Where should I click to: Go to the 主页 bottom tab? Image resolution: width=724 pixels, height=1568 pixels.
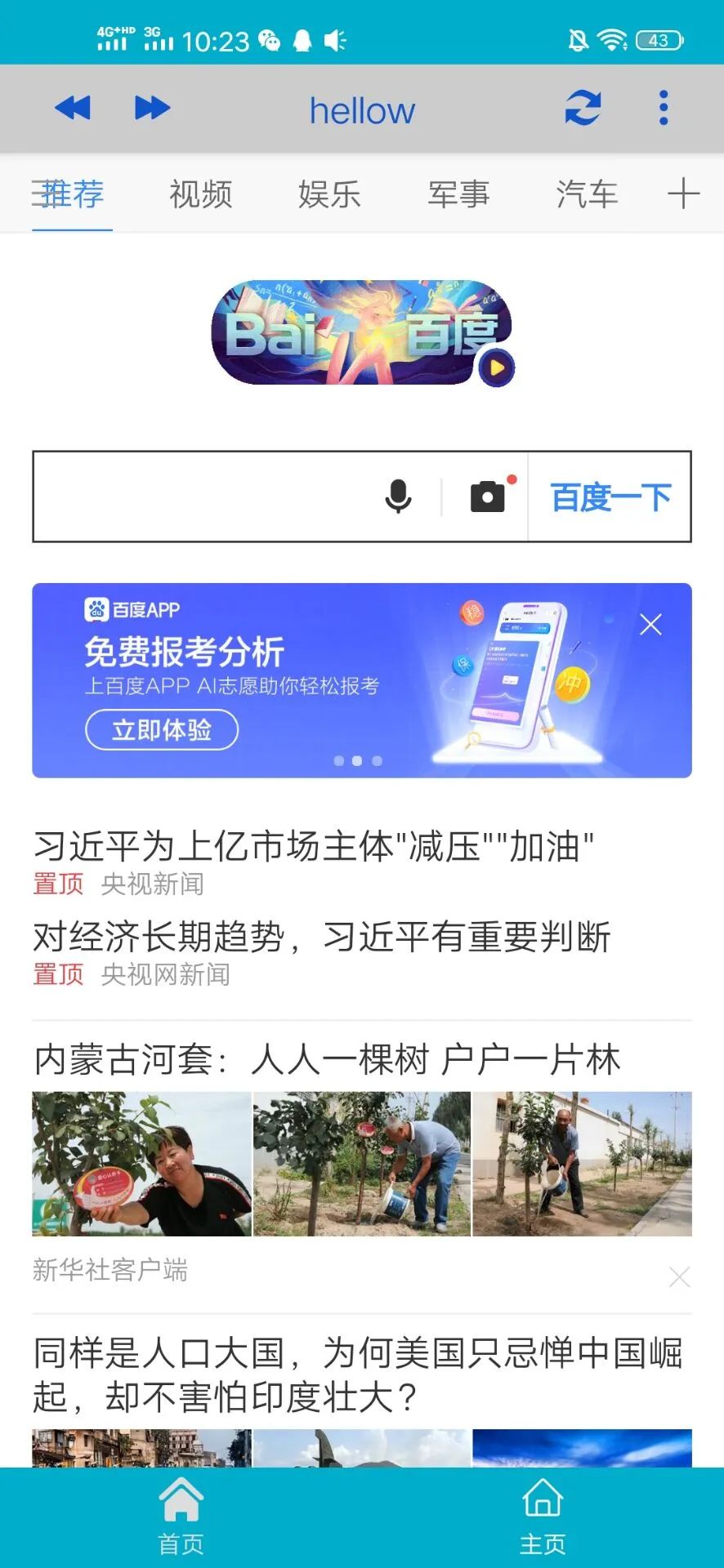[543, 1517]
